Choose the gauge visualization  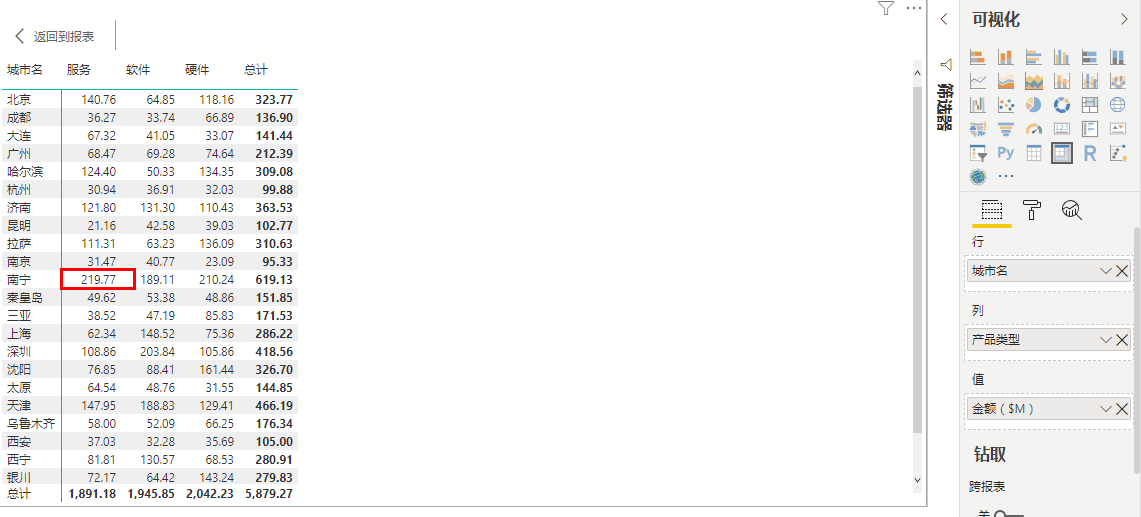tap(1034, 129)
